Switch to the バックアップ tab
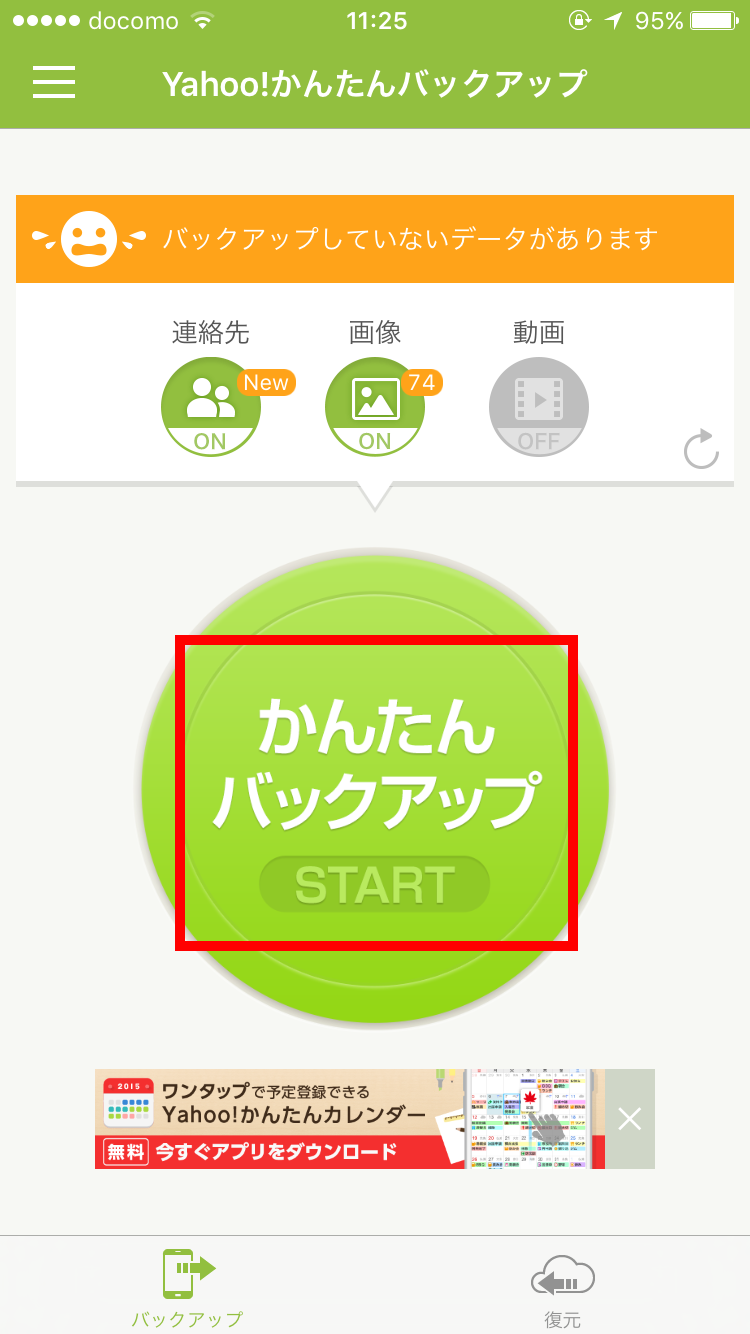Viewport: 750px width, 1334px height. 188,1288
